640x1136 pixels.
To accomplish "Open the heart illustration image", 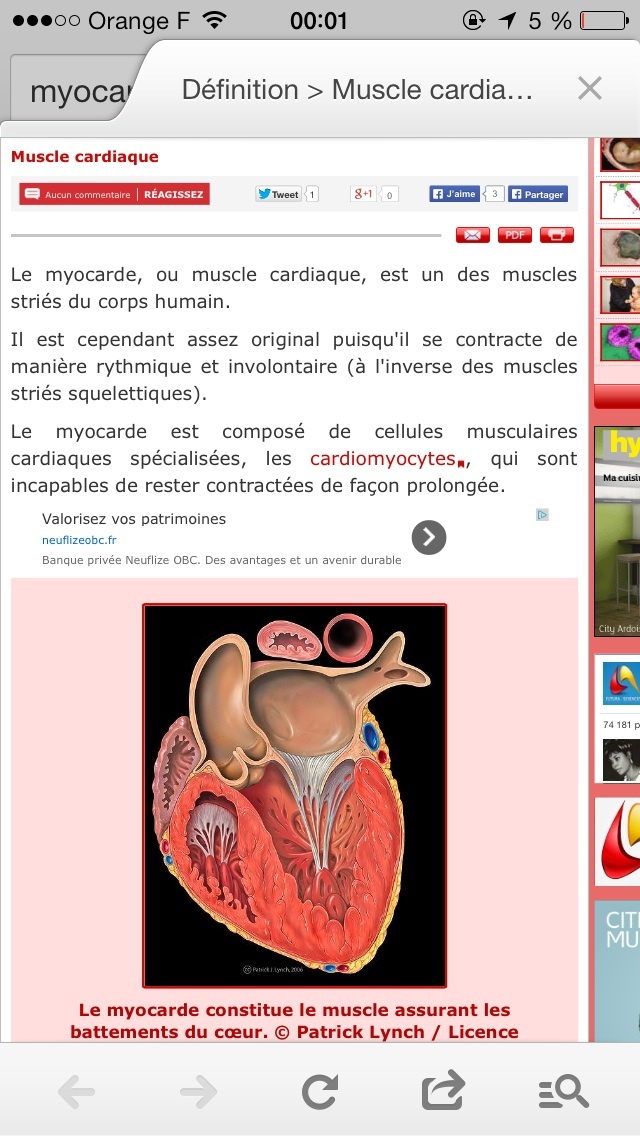I will (294, 795).
